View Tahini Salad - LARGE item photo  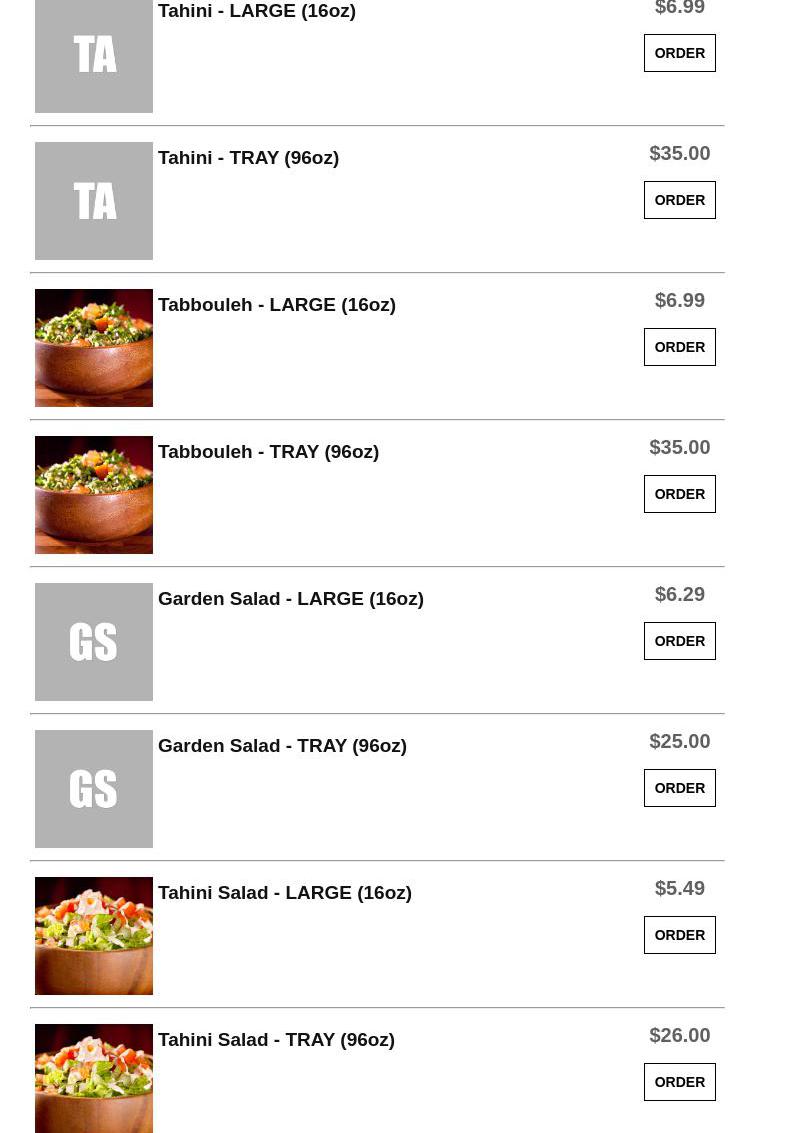[94, 936]
